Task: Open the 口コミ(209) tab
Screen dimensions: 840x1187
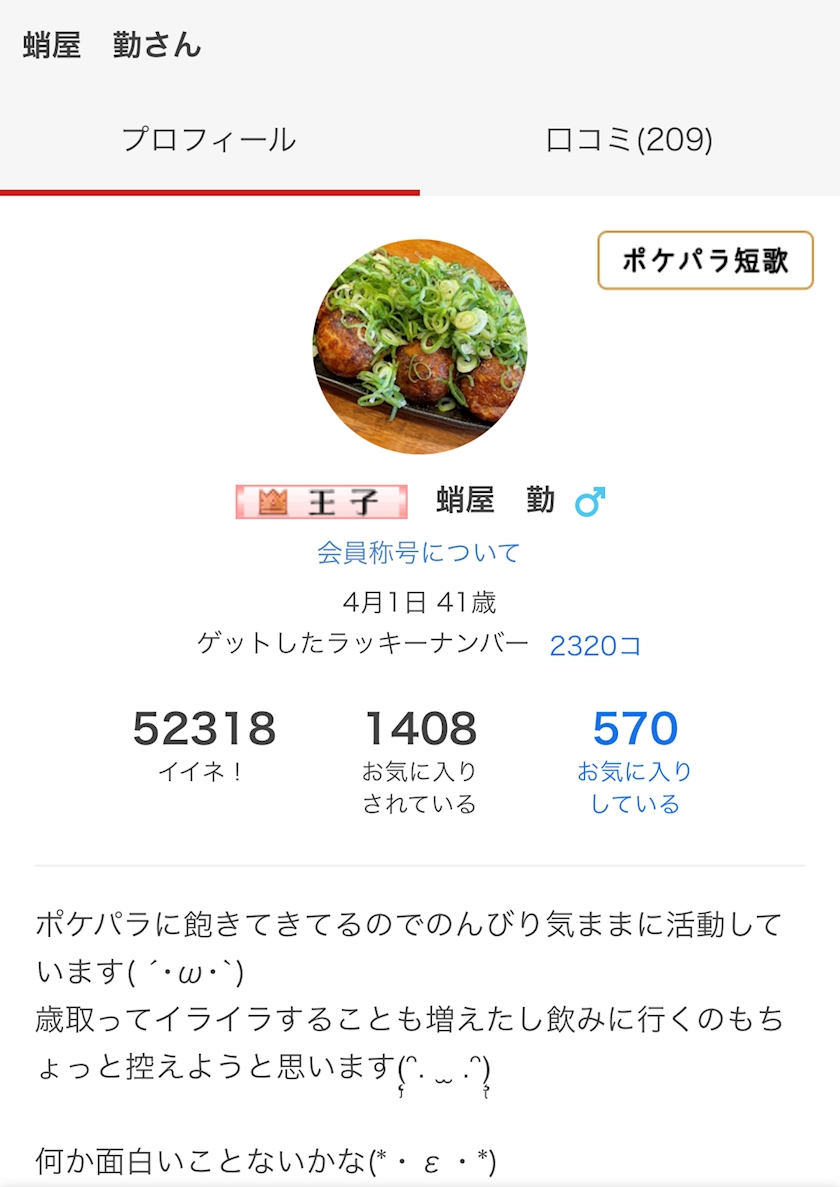Action: pos(629,140)
